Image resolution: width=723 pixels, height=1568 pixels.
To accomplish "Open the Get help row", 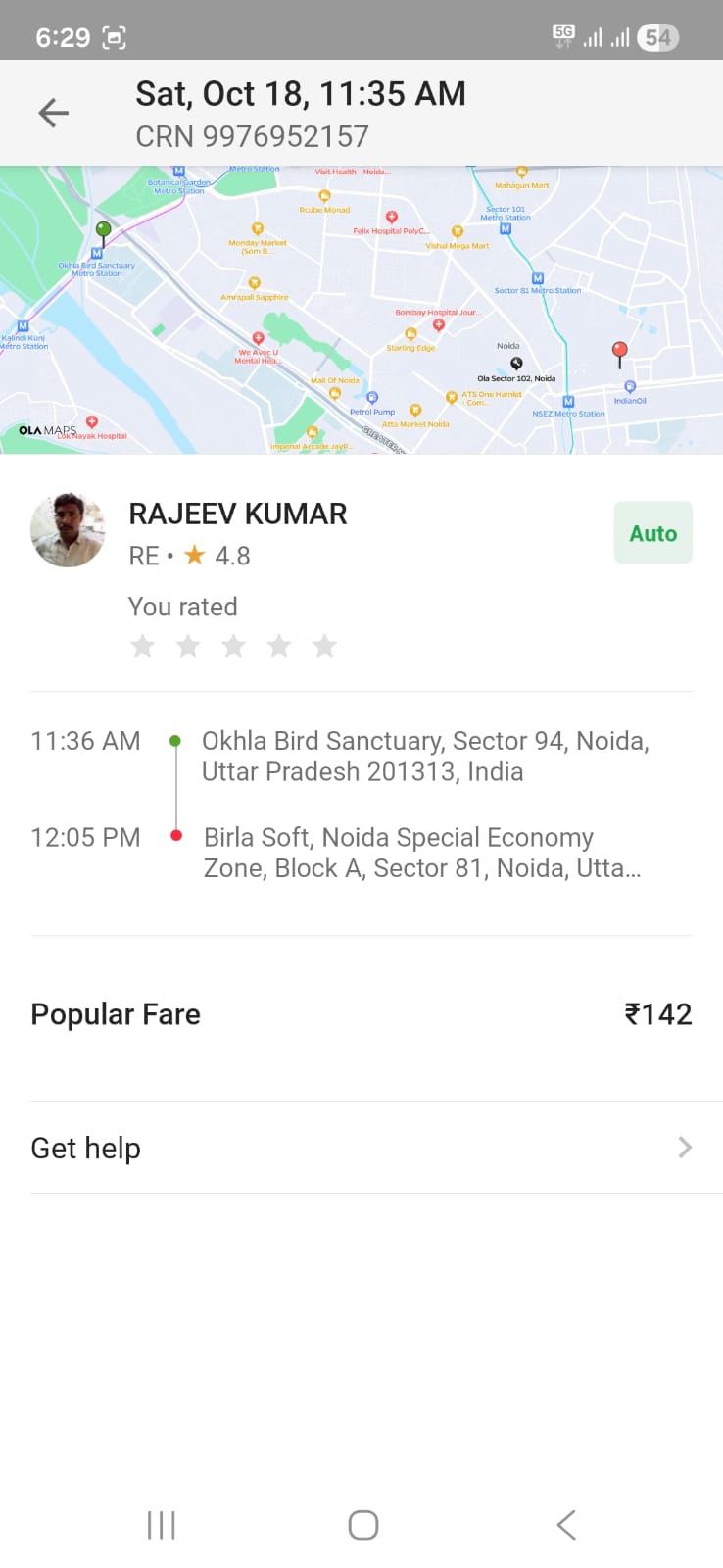I will click(361, 1148).
